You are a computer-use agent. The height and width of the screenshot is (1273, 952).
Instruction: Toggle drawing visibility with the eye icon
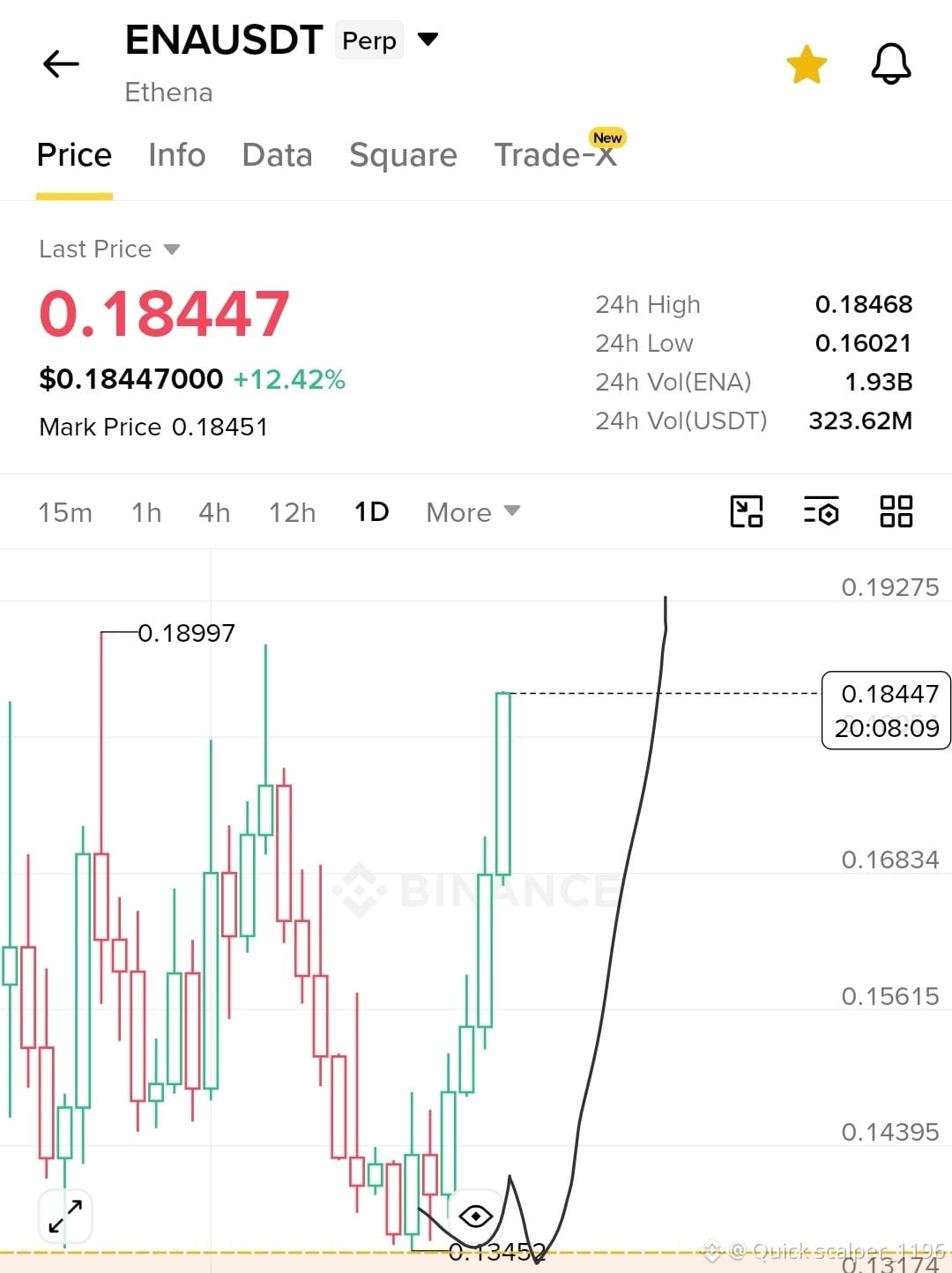pos(476,1217)
